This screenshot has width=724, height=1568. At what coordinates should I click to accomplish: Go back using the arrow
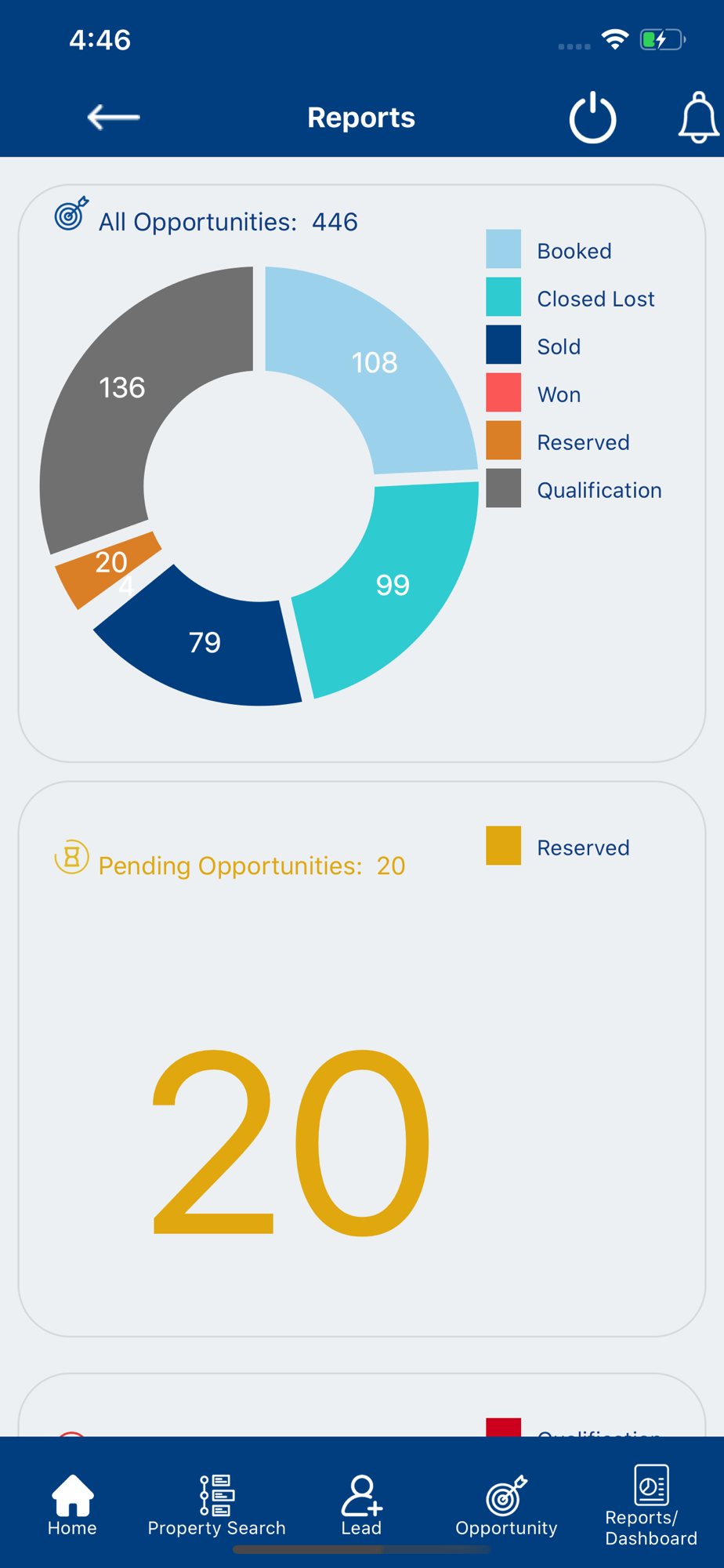pyautogui.click(x=114, y=118)
